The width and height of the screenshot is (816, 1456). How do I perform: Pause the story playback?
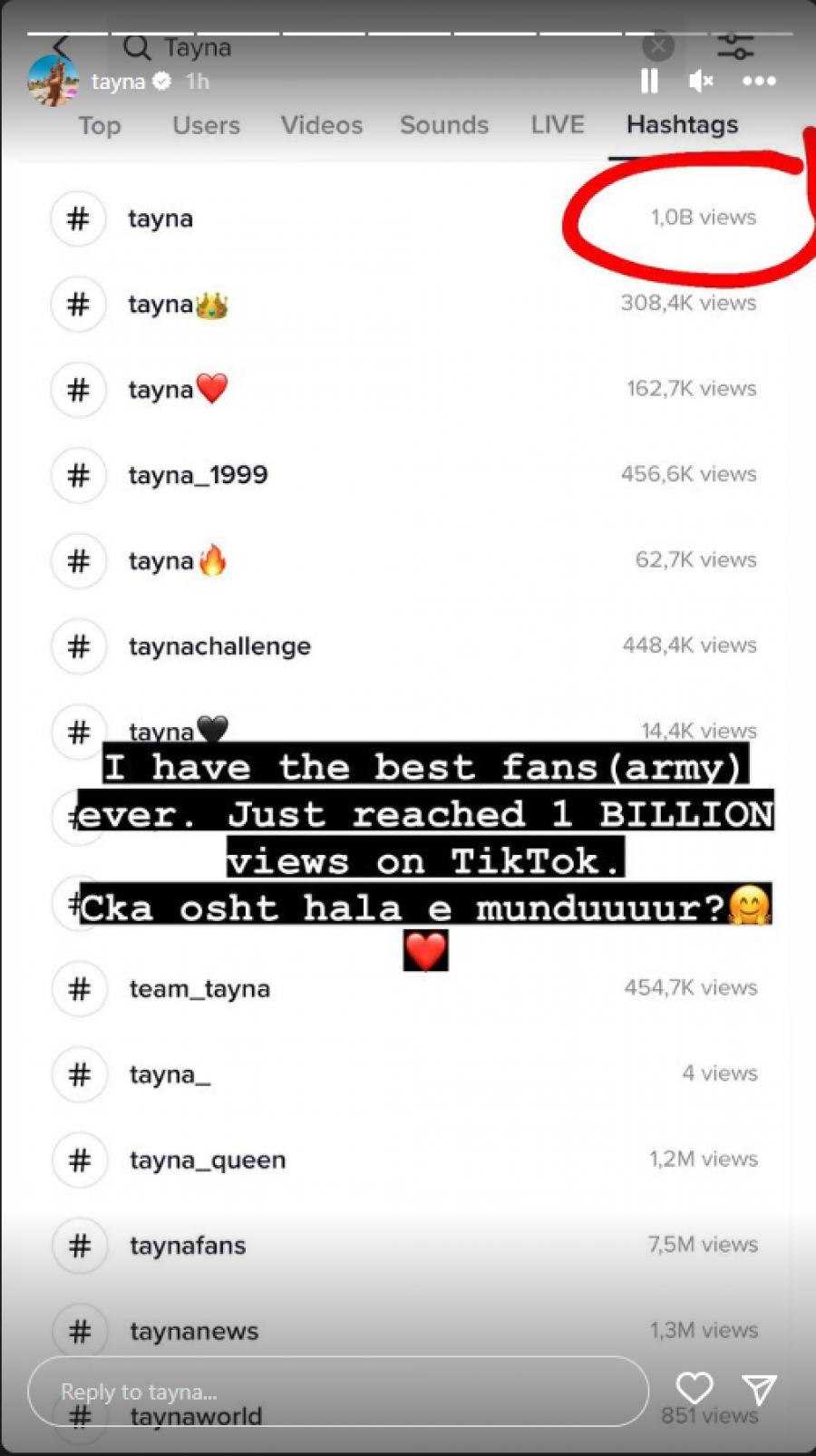pos(649,82)
